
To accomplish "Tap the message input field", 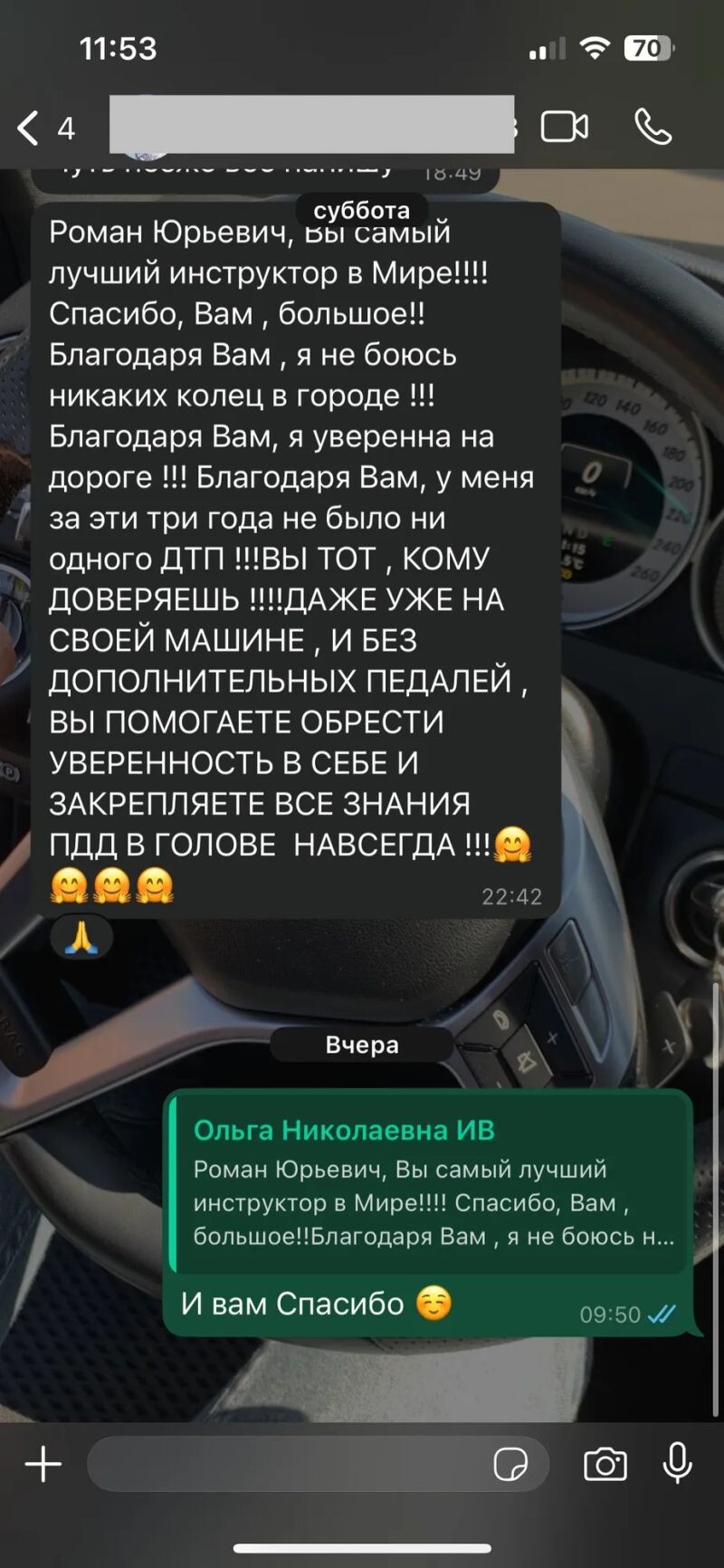I will (x=290, y=1464).
